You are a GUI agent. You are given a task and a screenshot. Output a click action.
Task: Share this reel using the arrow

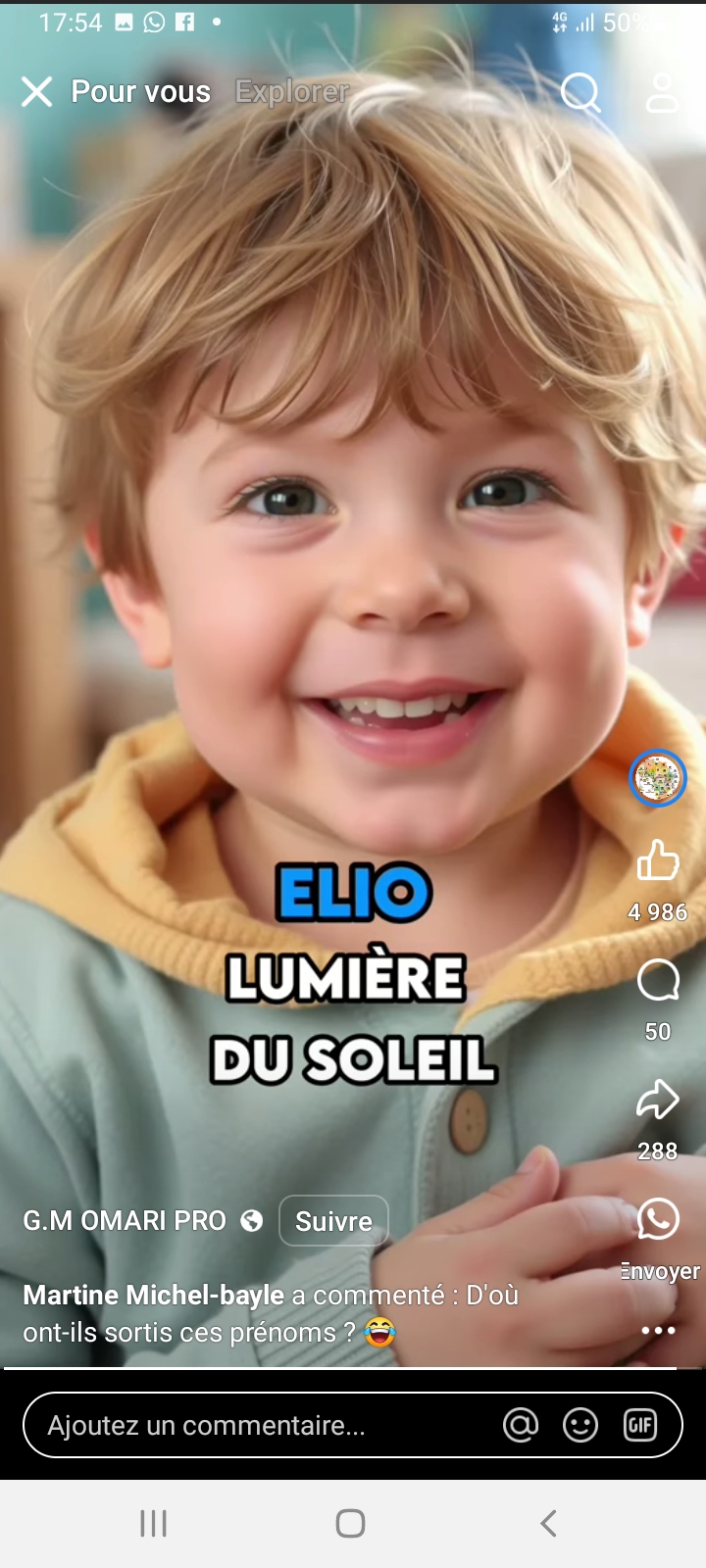click(658, 1100)
